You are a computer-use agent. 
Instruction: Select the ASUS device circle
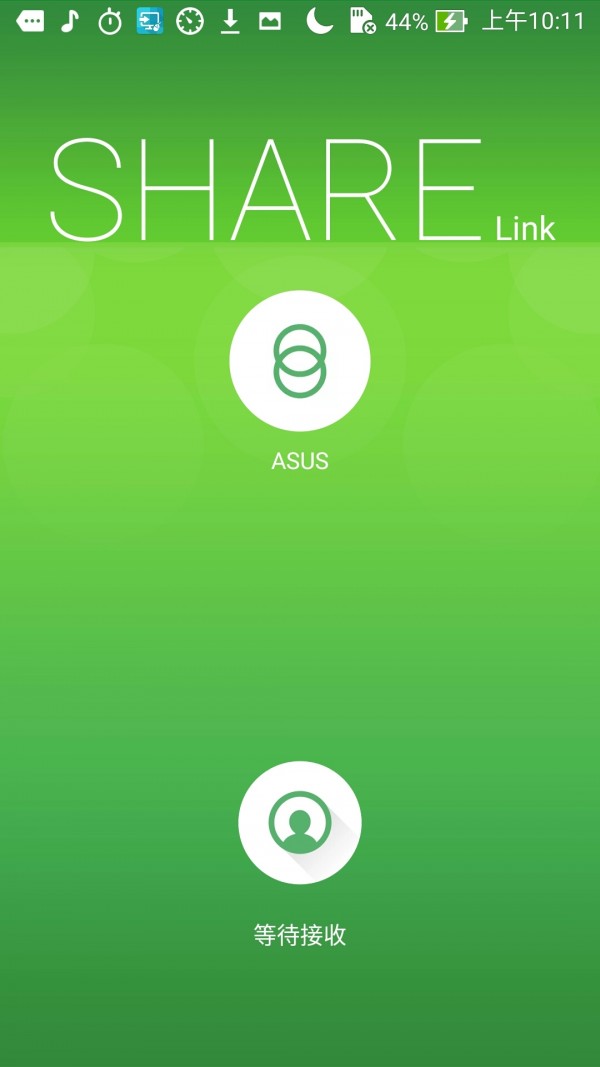pyautogui.click(x=300, y=361)
